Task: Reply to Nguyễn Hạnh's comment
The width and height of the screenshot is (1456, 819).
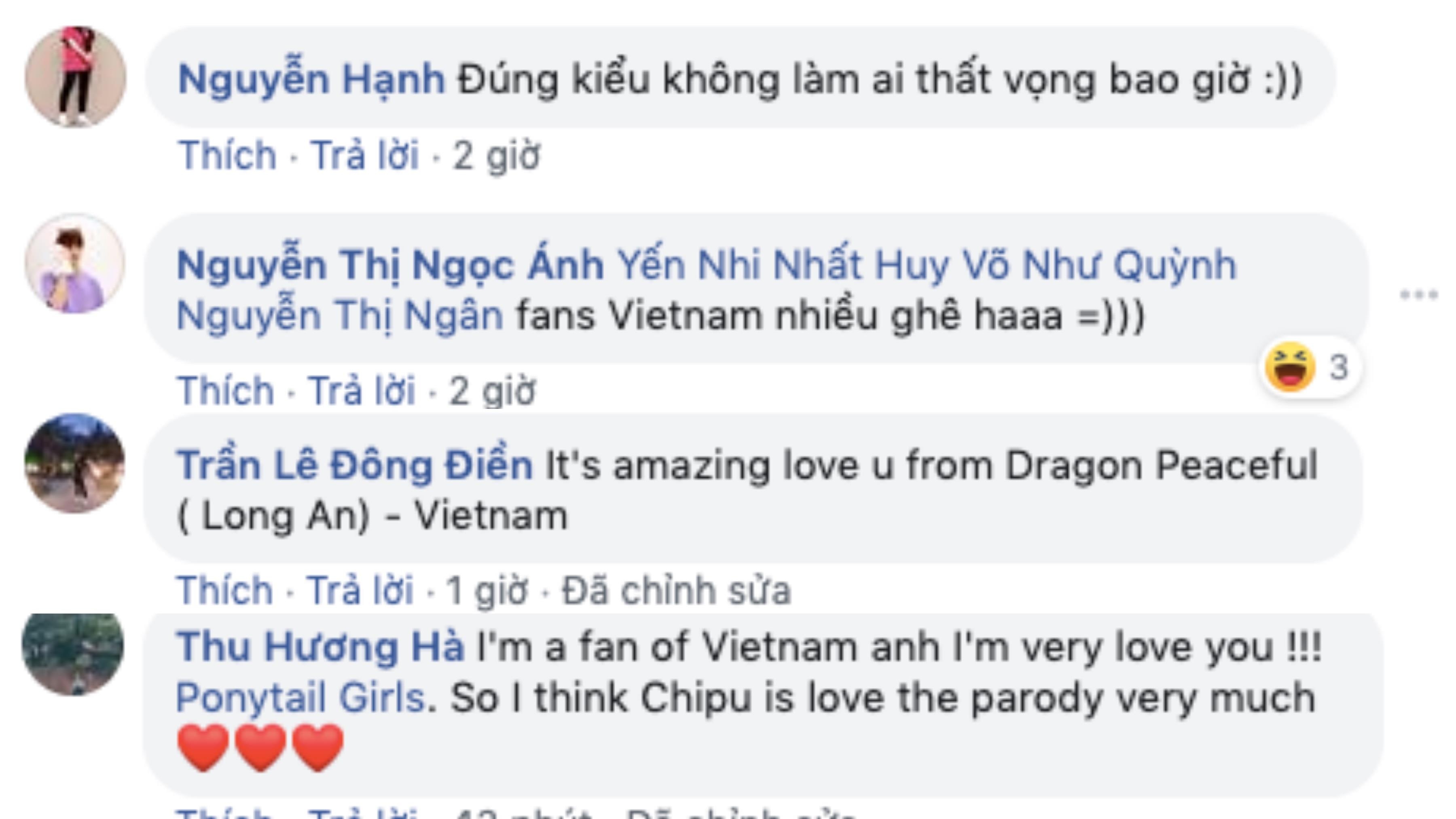Action: click(364, 155)
